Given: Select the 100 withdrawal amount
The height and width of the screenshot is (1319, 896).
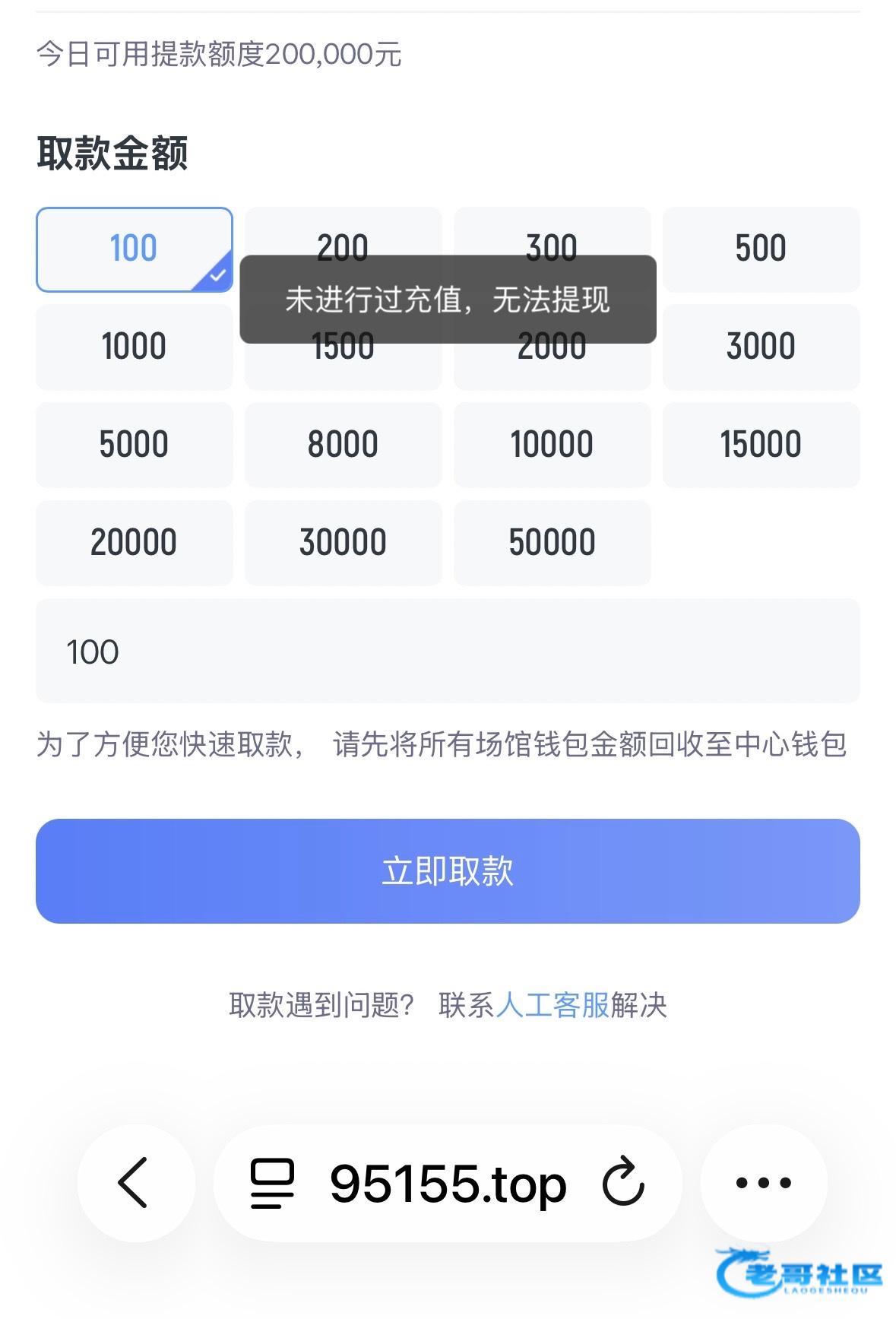Looking at the screenshot, I should point(134,249).
